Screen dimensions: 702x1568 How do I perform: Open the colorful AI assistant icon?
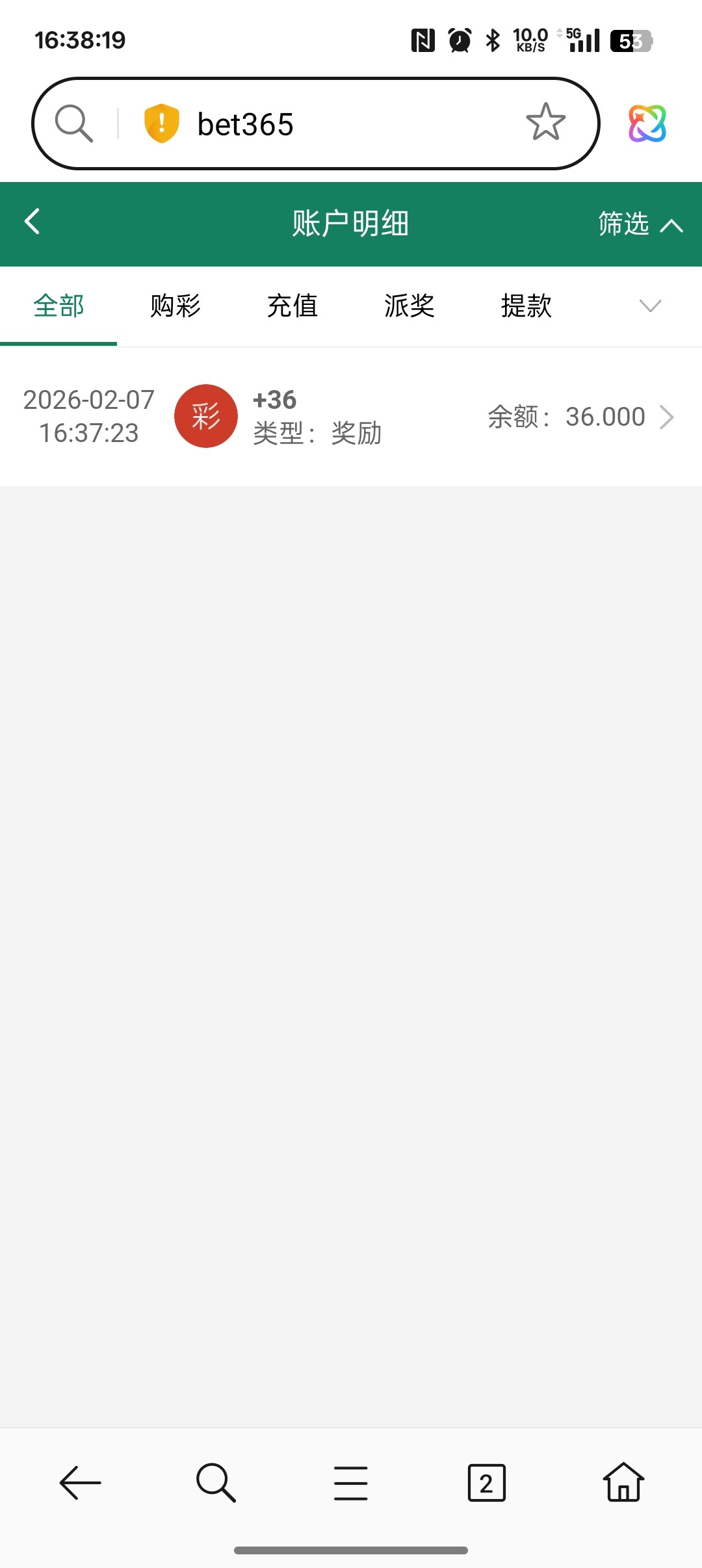(x=647, y=124)
